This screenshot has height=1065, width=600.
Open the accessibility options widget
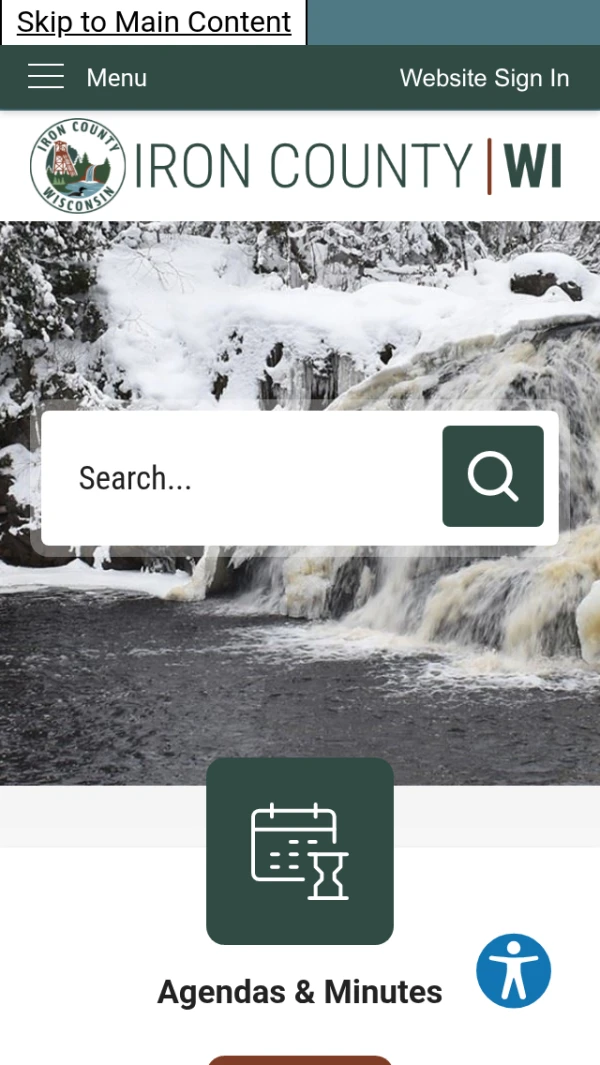coord(514,970)
